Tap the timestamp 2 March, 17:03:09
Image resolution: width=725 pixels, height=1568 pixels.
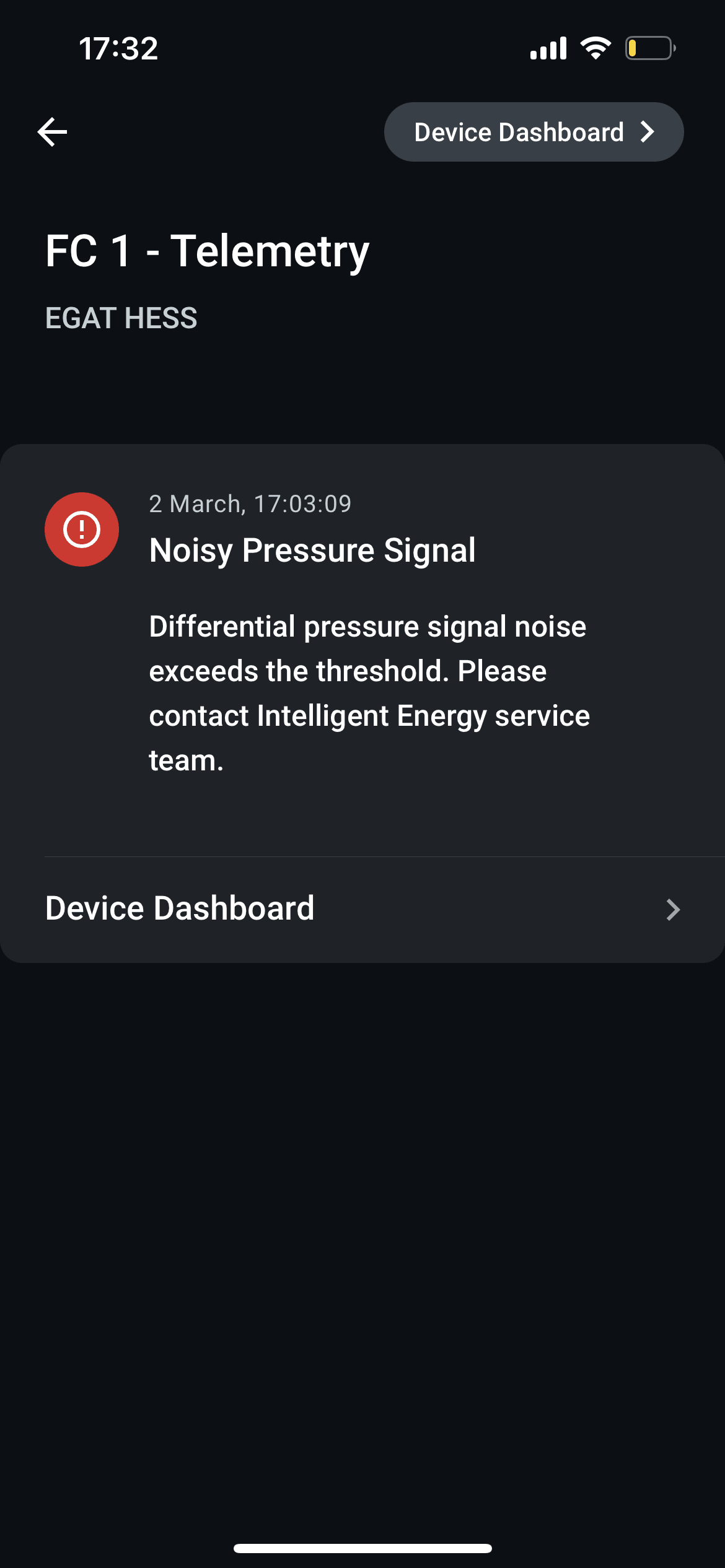coord(250,503)
